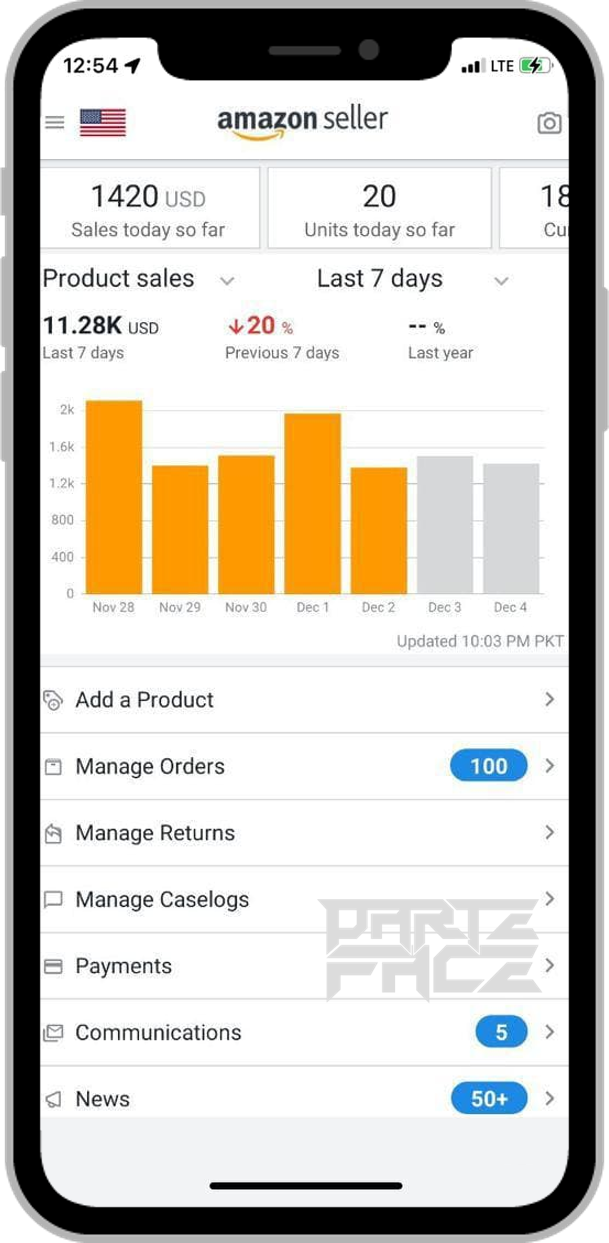Screen dimensions: 609x1243
Task: Go to Manage Returns
Action: (x=304, y=833)
